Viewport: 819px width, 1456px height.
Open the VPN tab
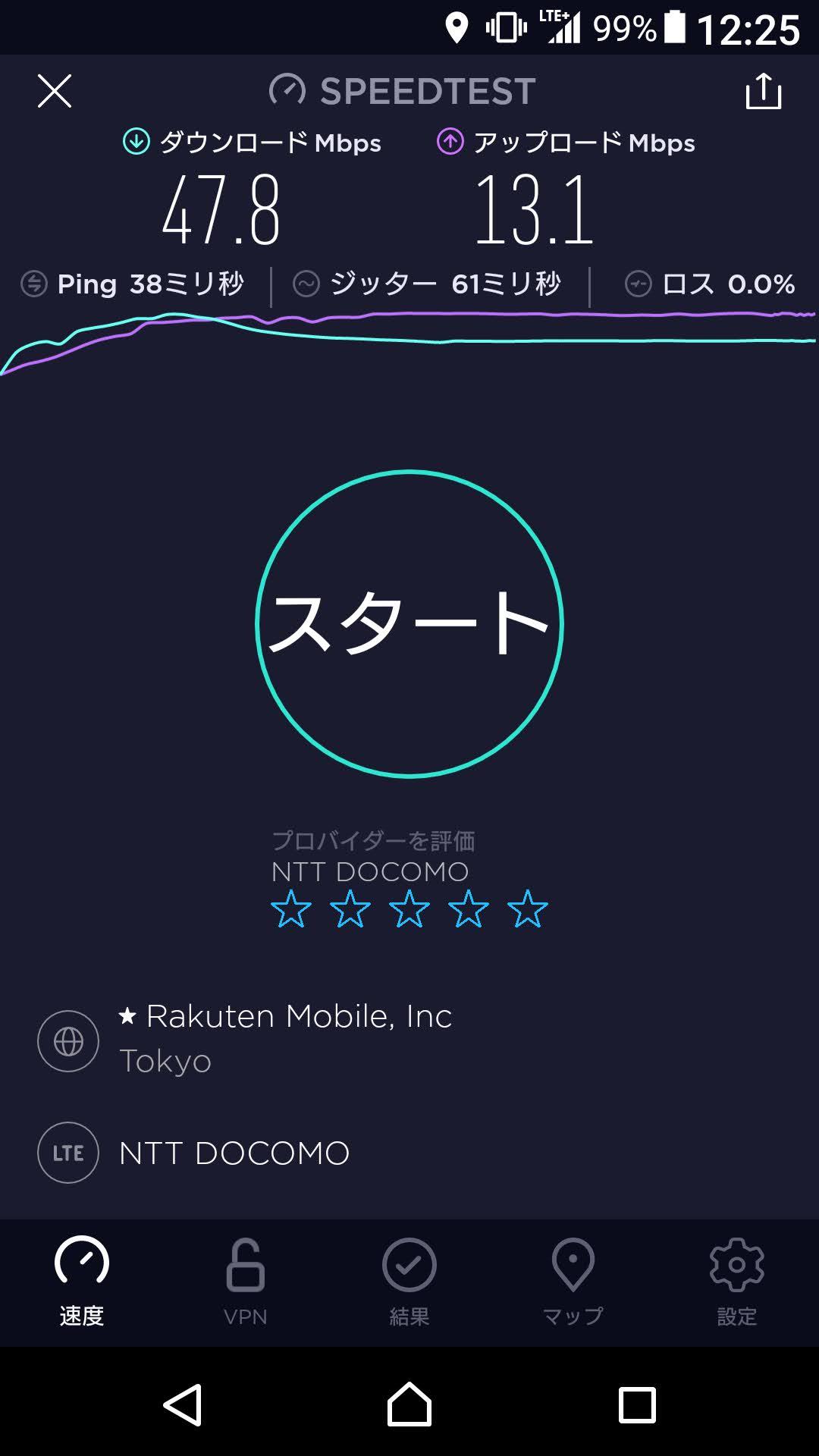pos(246,1282)
